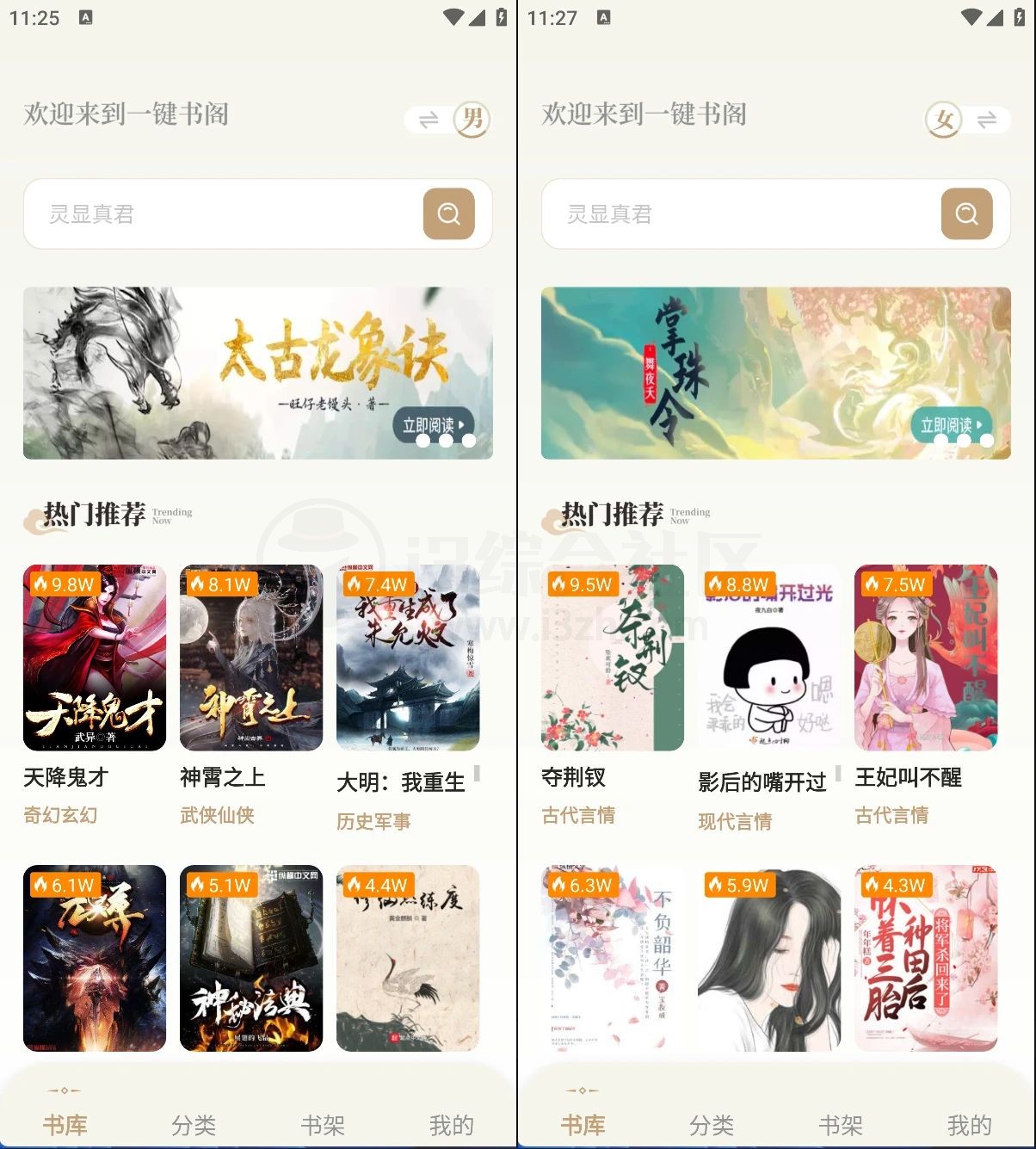
Task: Open the book 夺荆钗
Action: pyautogui.click(x=613, y=658)
